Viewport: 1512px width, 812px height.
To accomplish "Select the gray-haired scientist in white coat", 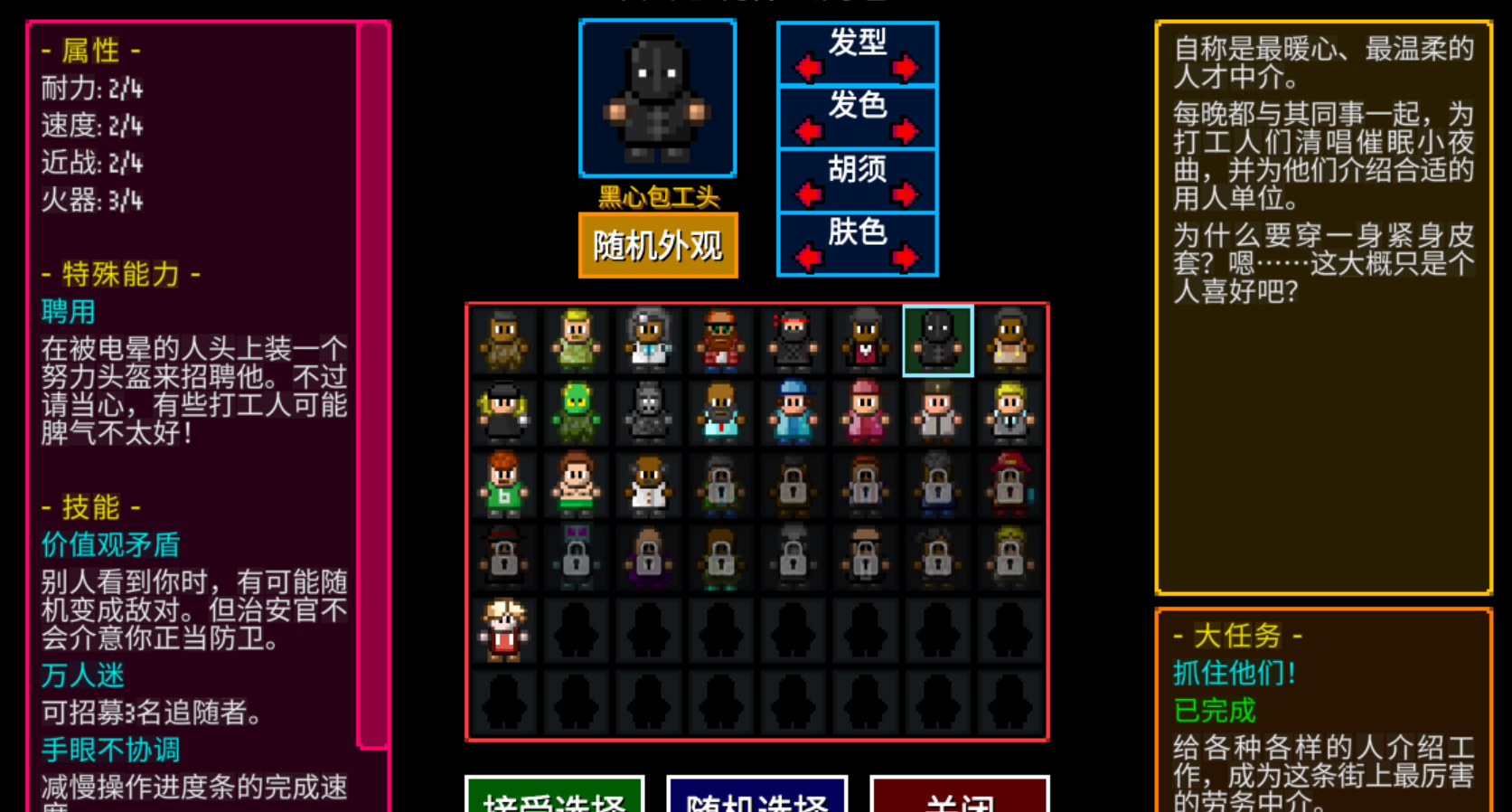I will (649, 341).
